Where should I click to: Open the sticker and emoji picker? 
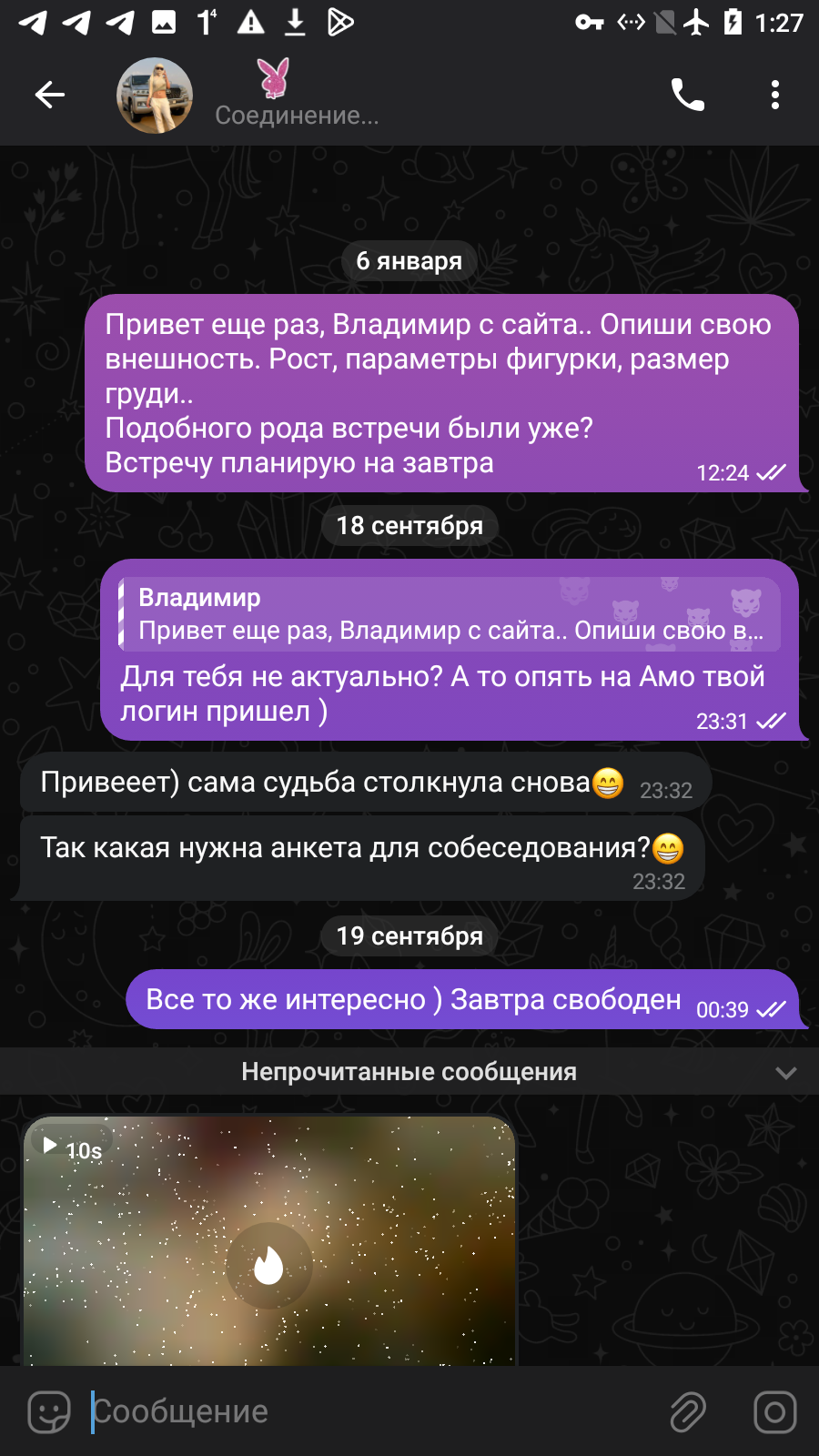[x=49, y=1412]
